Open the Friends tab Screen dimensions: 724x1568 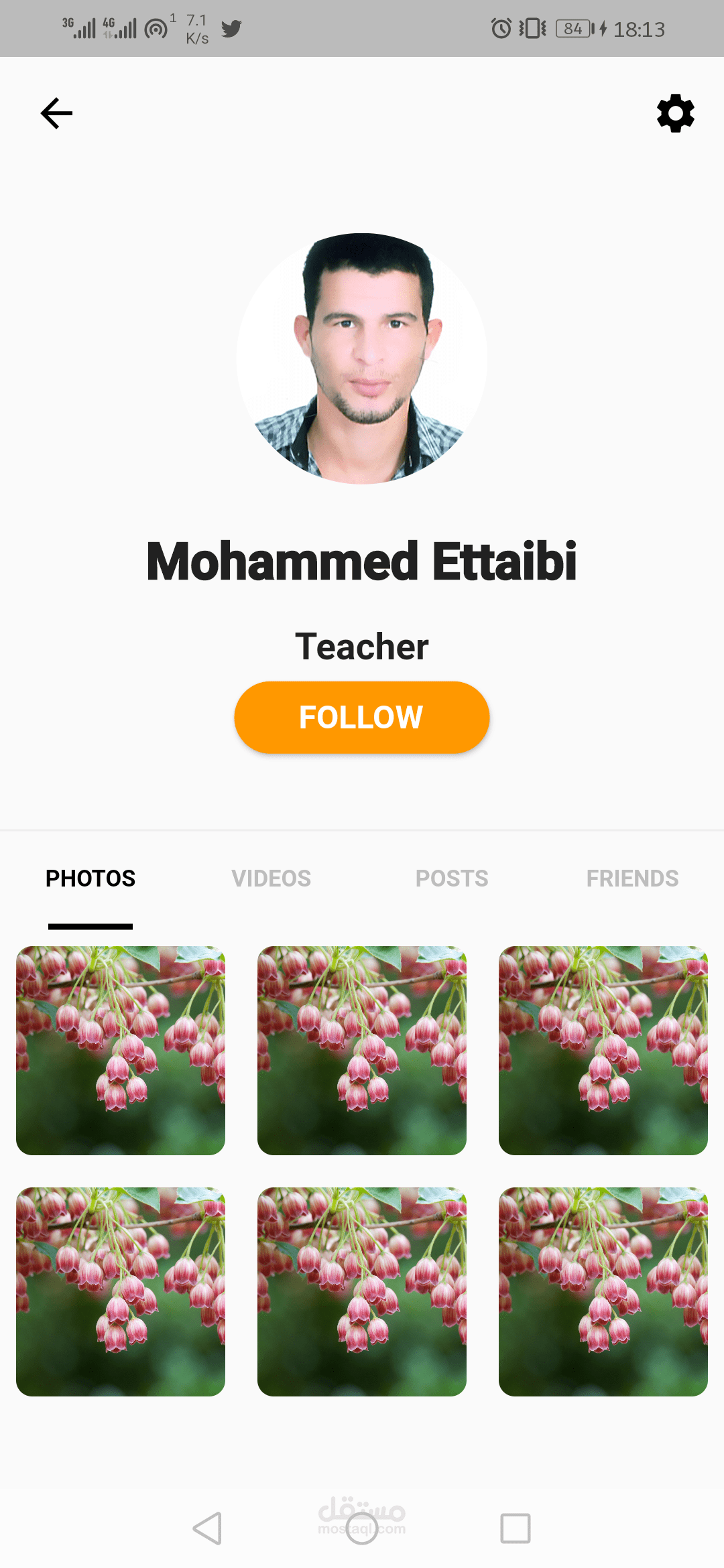point(632,878)
